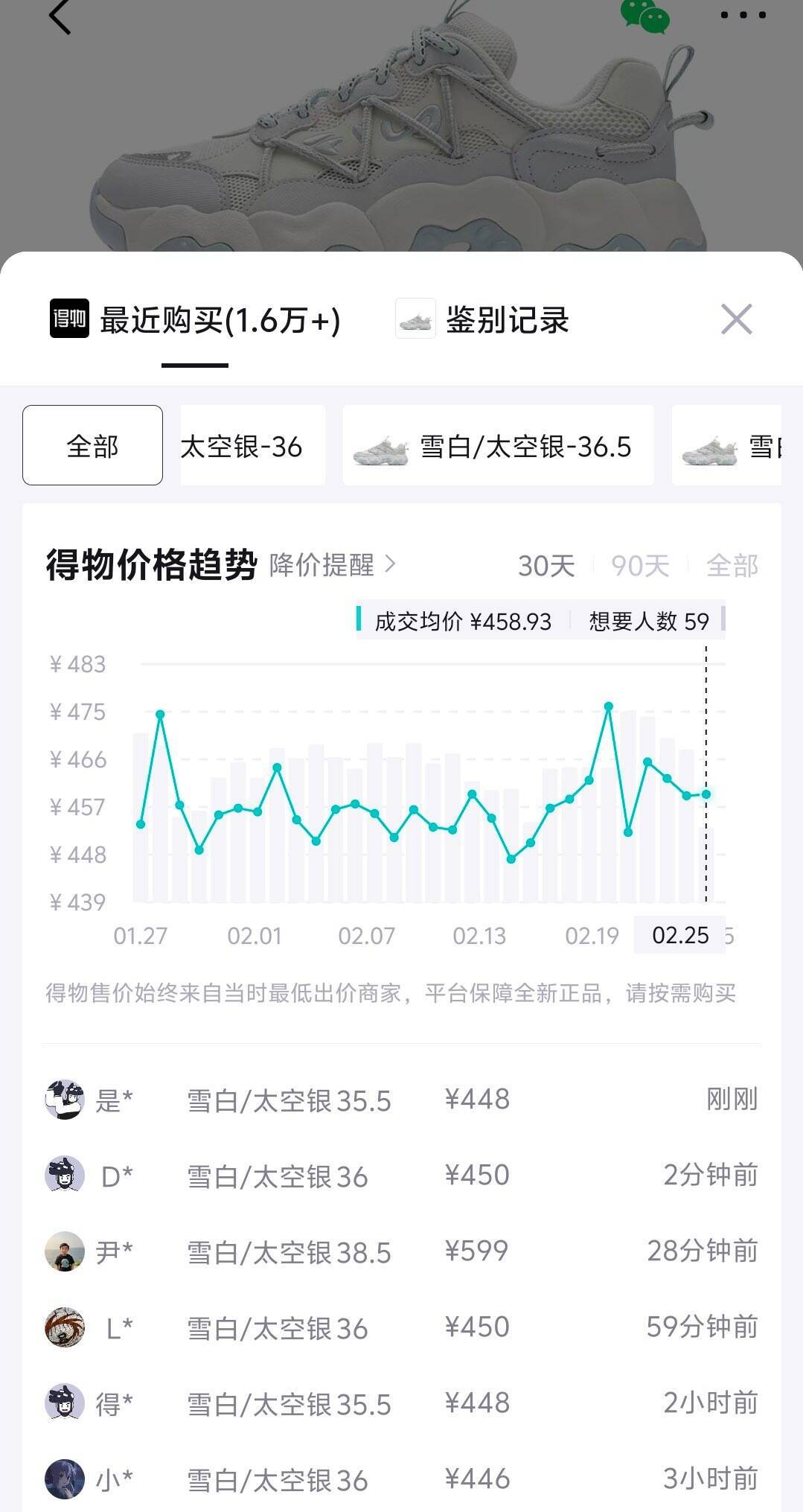Select the 最近购买(1.6万+) tab
This screenshot has width=803, height=1512.
pos(220,319)
